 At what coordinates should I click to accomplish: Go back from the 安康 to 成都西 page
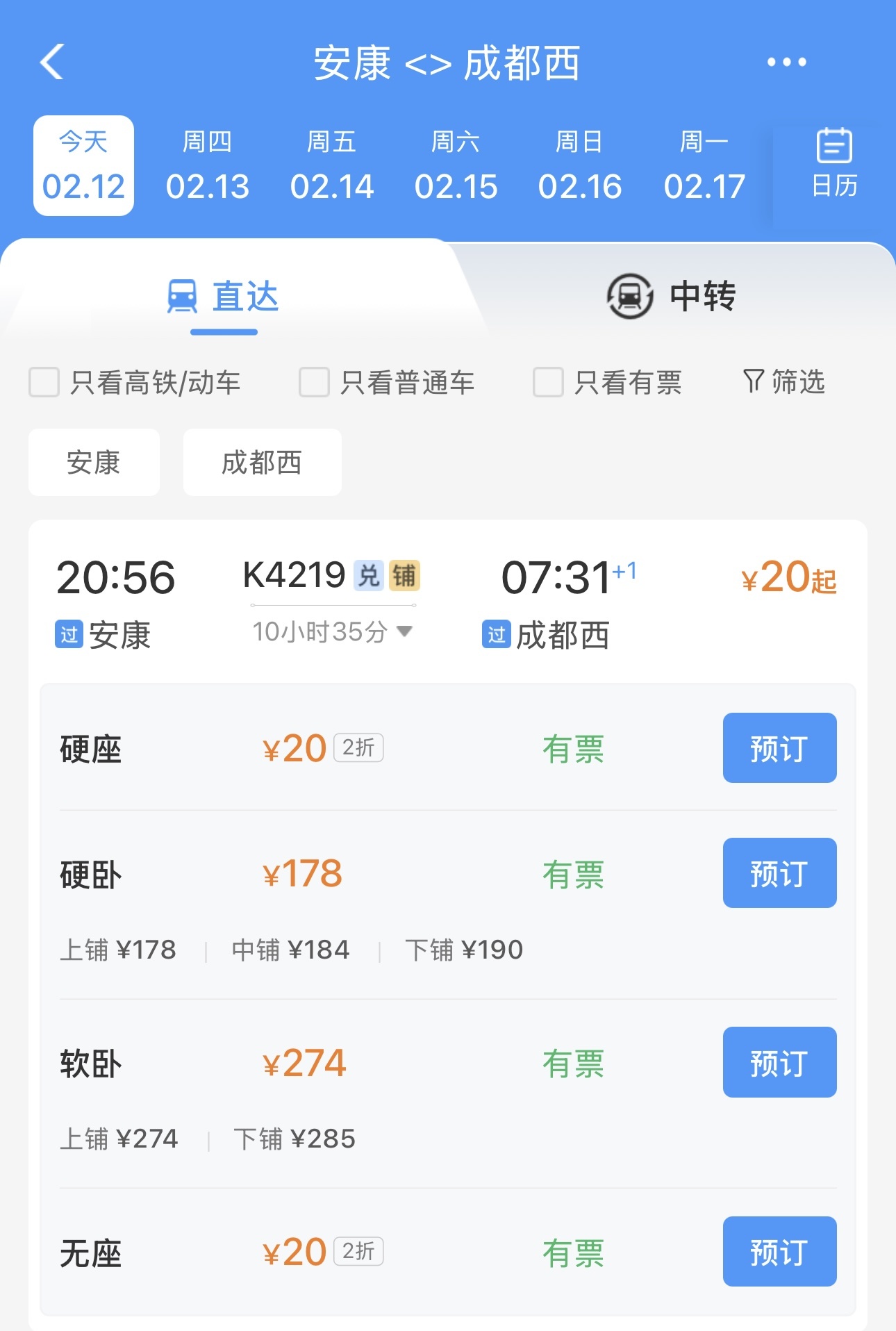[x=52, y=62]
